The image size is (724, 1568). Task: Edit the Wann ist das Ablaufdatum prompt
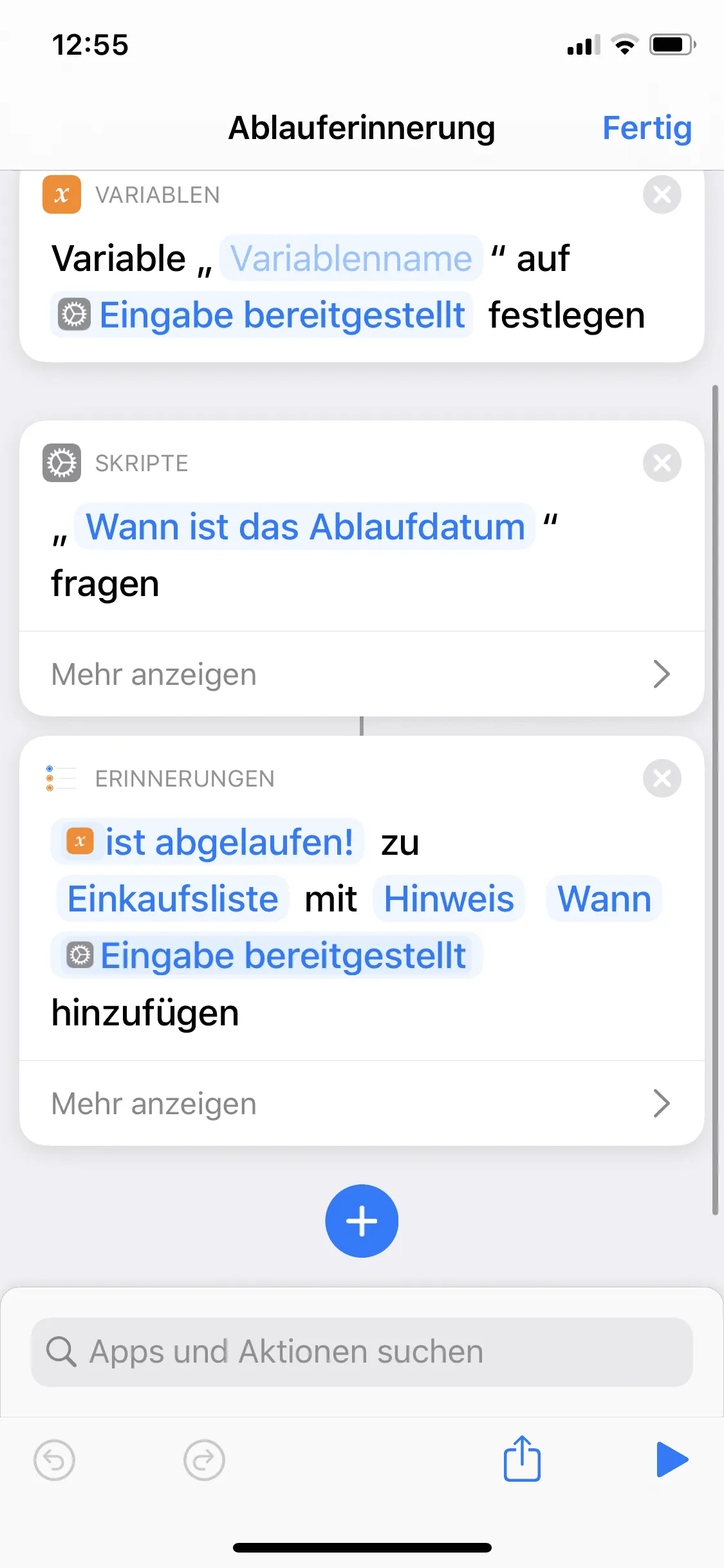coord(305,527)
